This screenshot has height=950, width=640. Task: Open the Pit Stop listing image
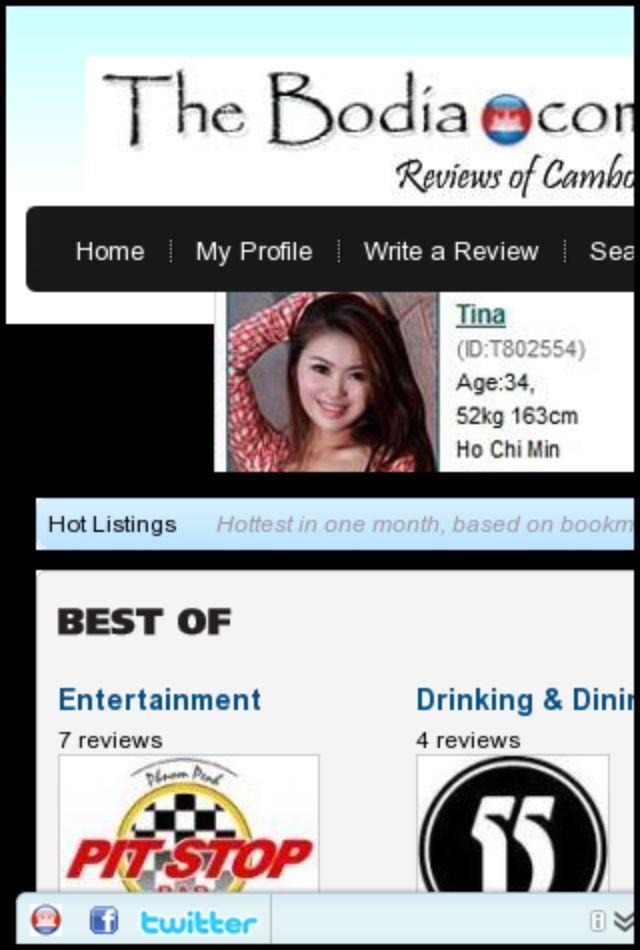[x=189, y=825]
